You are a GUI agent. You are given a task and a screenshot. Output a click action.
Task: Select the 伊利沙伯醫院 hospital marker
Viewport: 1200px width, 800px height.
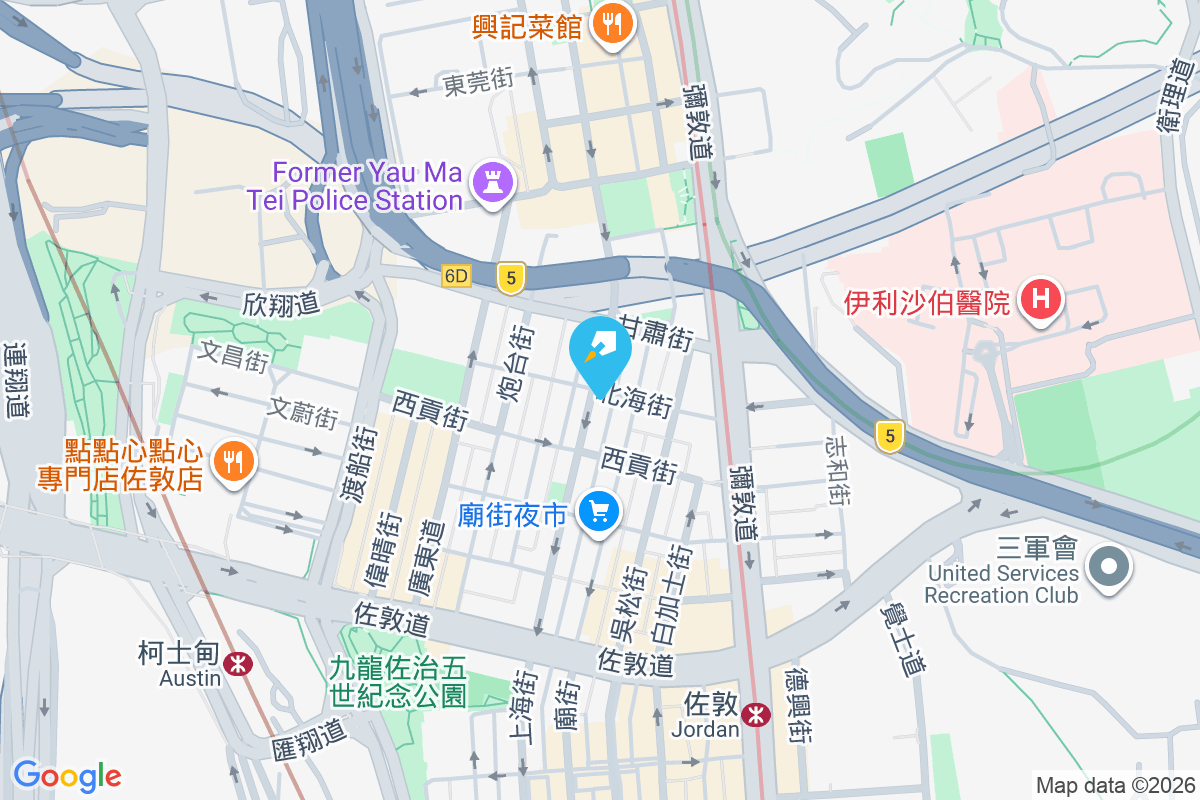click(x=1040, y=299)
